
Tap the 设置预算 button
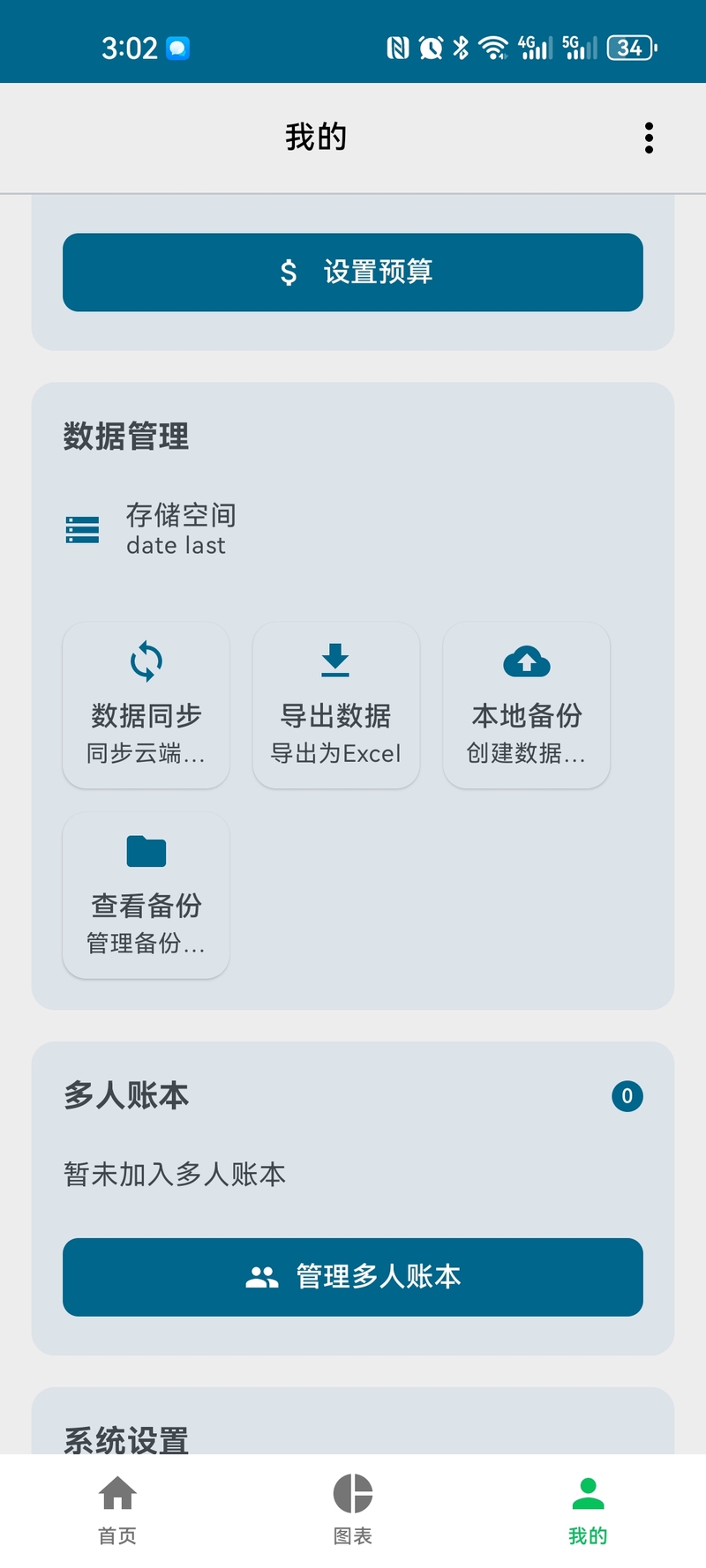pyautogui.click(x=353, y=272)
